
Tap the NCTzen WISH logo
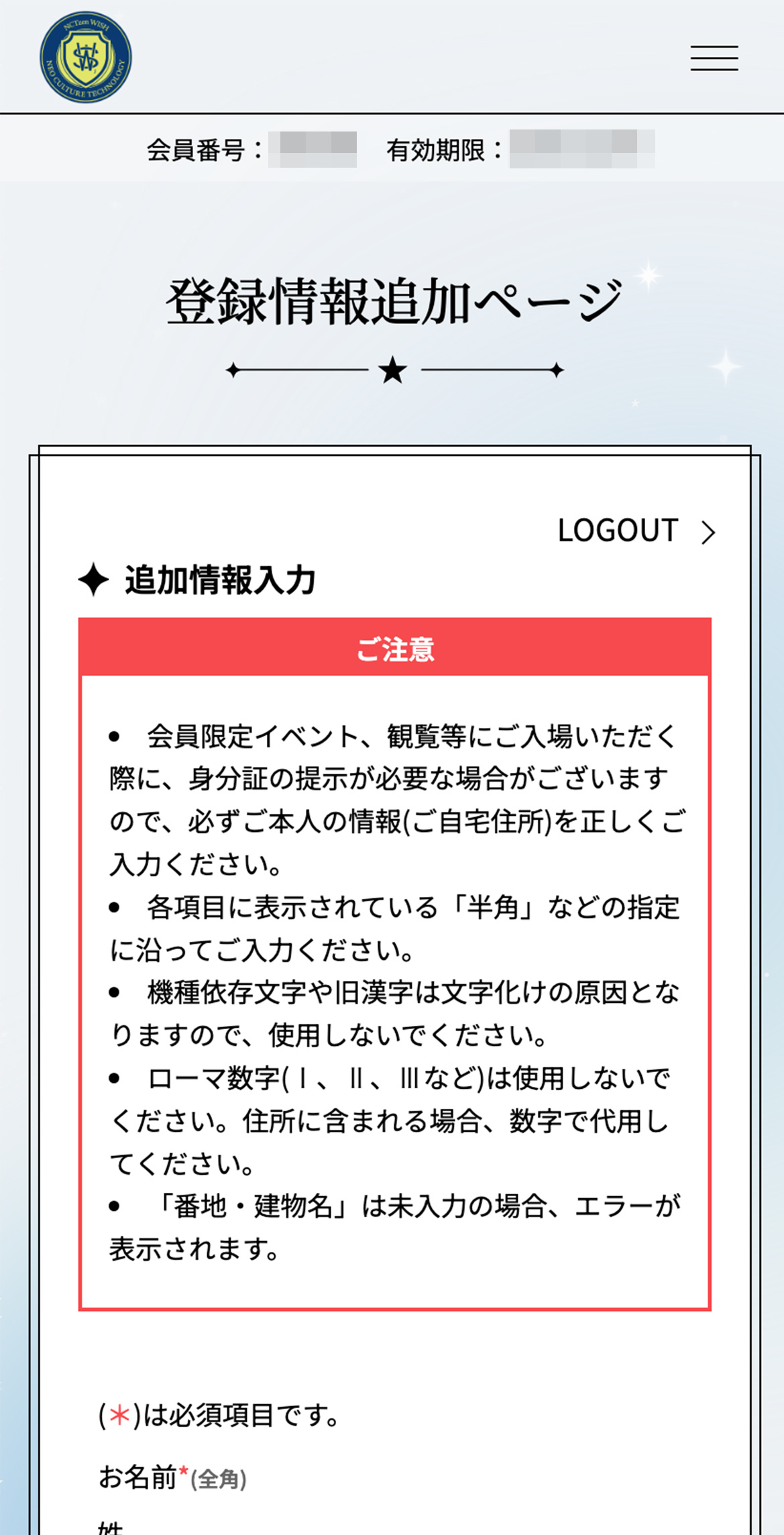click(x=86, y=57)
